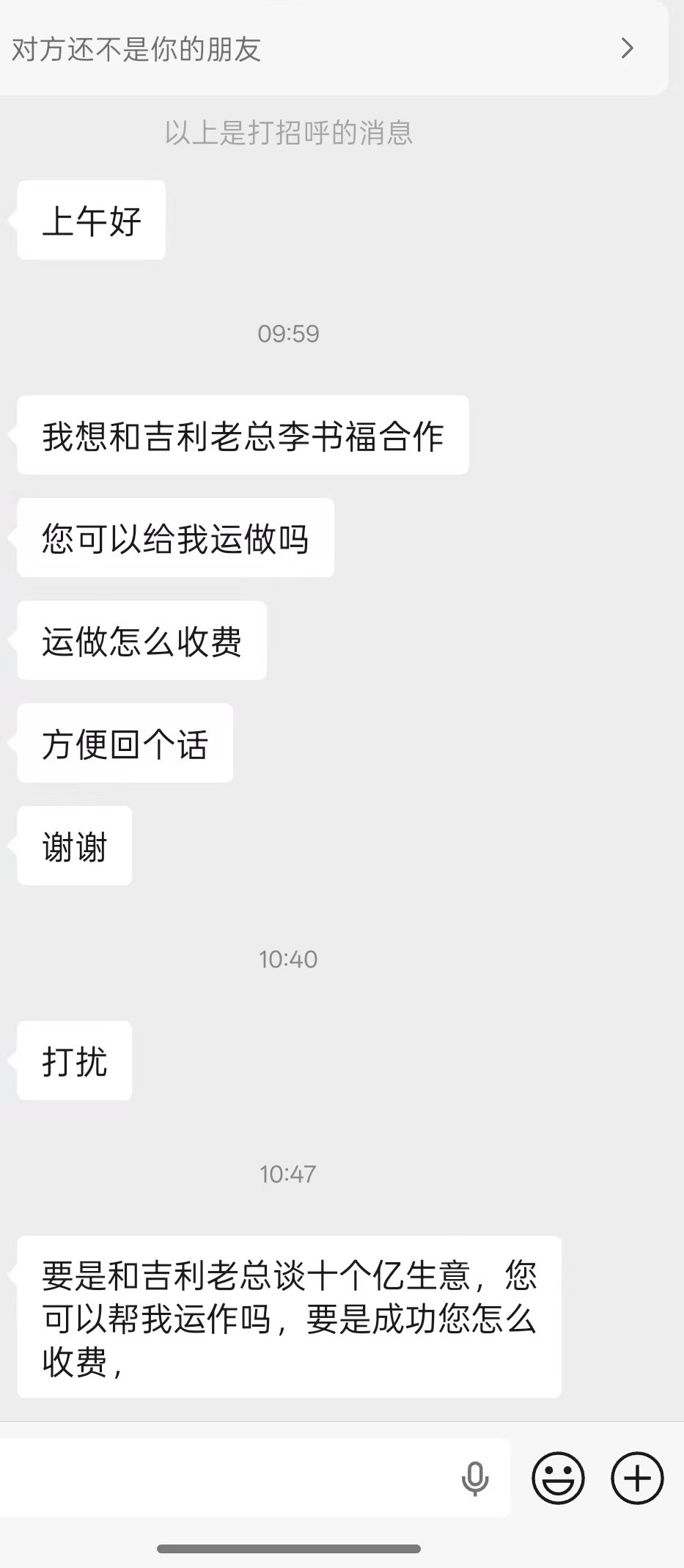684x1568 pixels.
Task: Switch to voice input with the microphone icon
Action: coord(474,1478)
